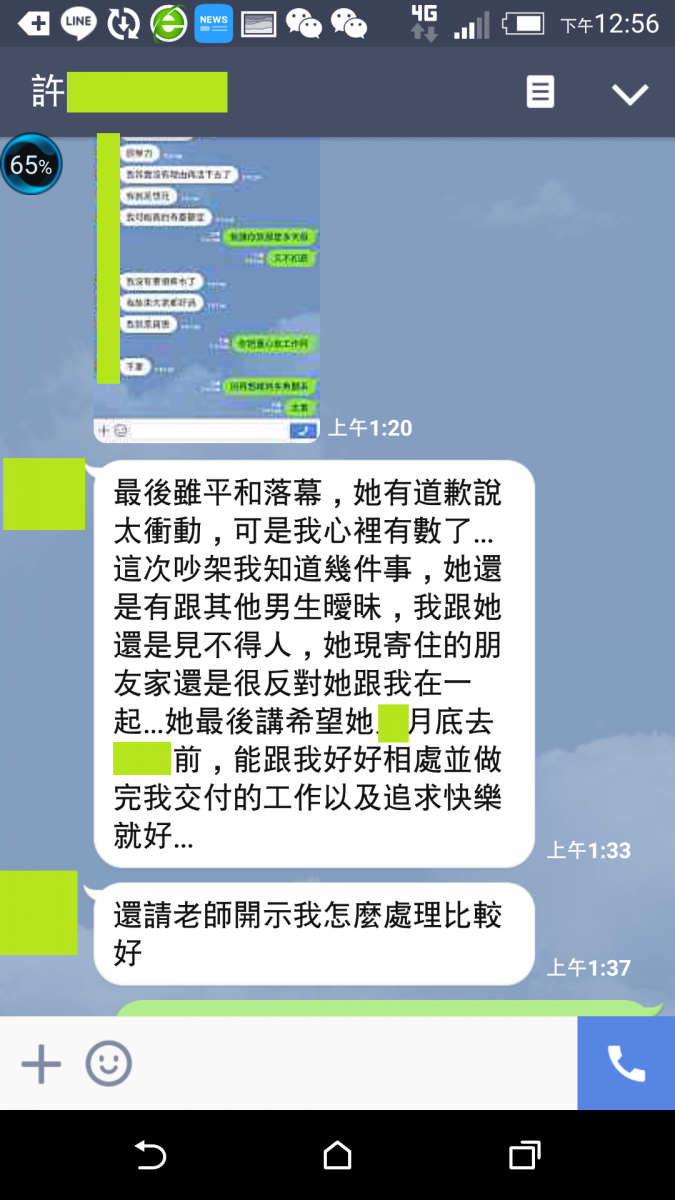Go back with the system back button
This screenshot has width=675, height=1200.
[150, 1156]
